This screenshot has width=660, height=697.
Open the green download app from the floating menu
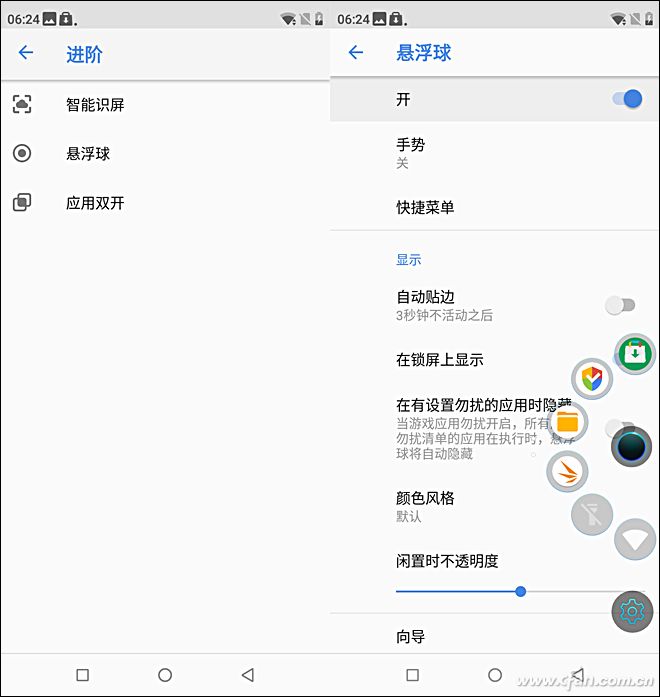tap(635, 353)
